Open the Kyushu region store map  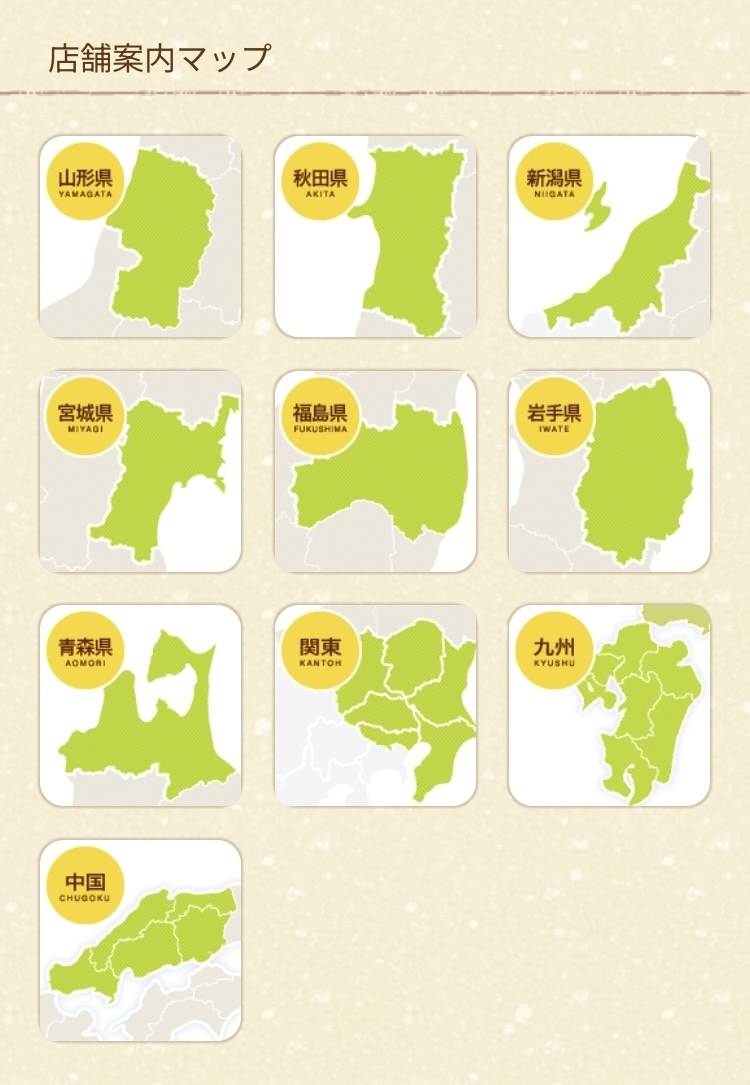coord(609,705)
